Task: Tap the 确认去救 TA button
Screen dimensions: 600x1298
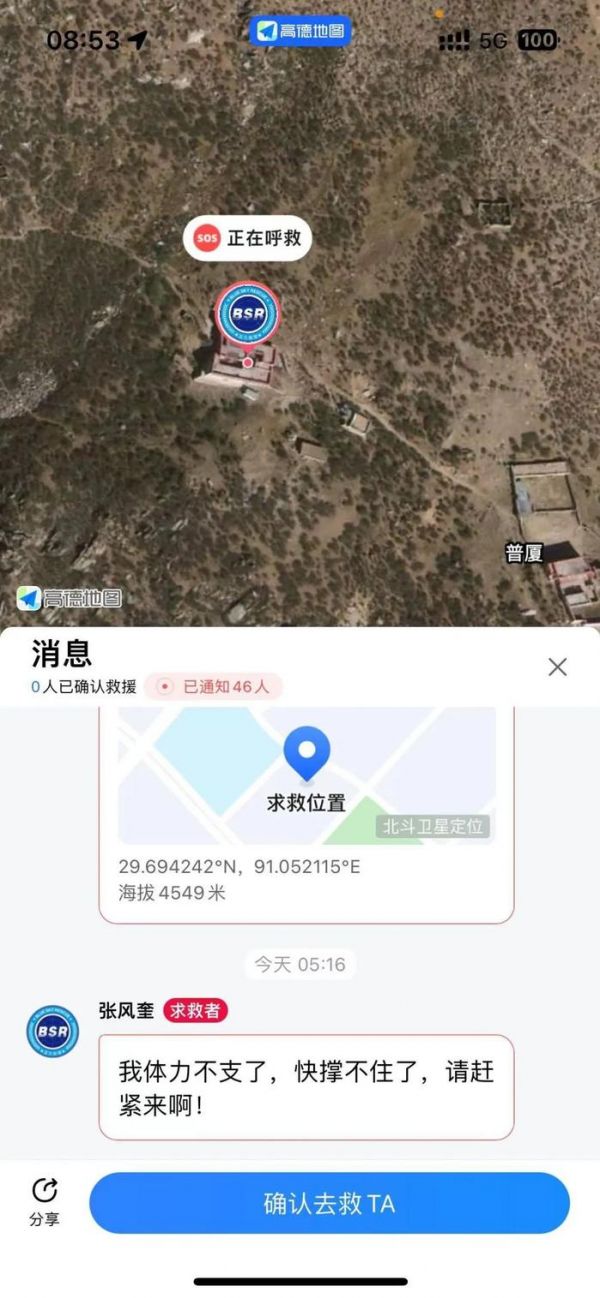Action: (x=329, y=1203)
